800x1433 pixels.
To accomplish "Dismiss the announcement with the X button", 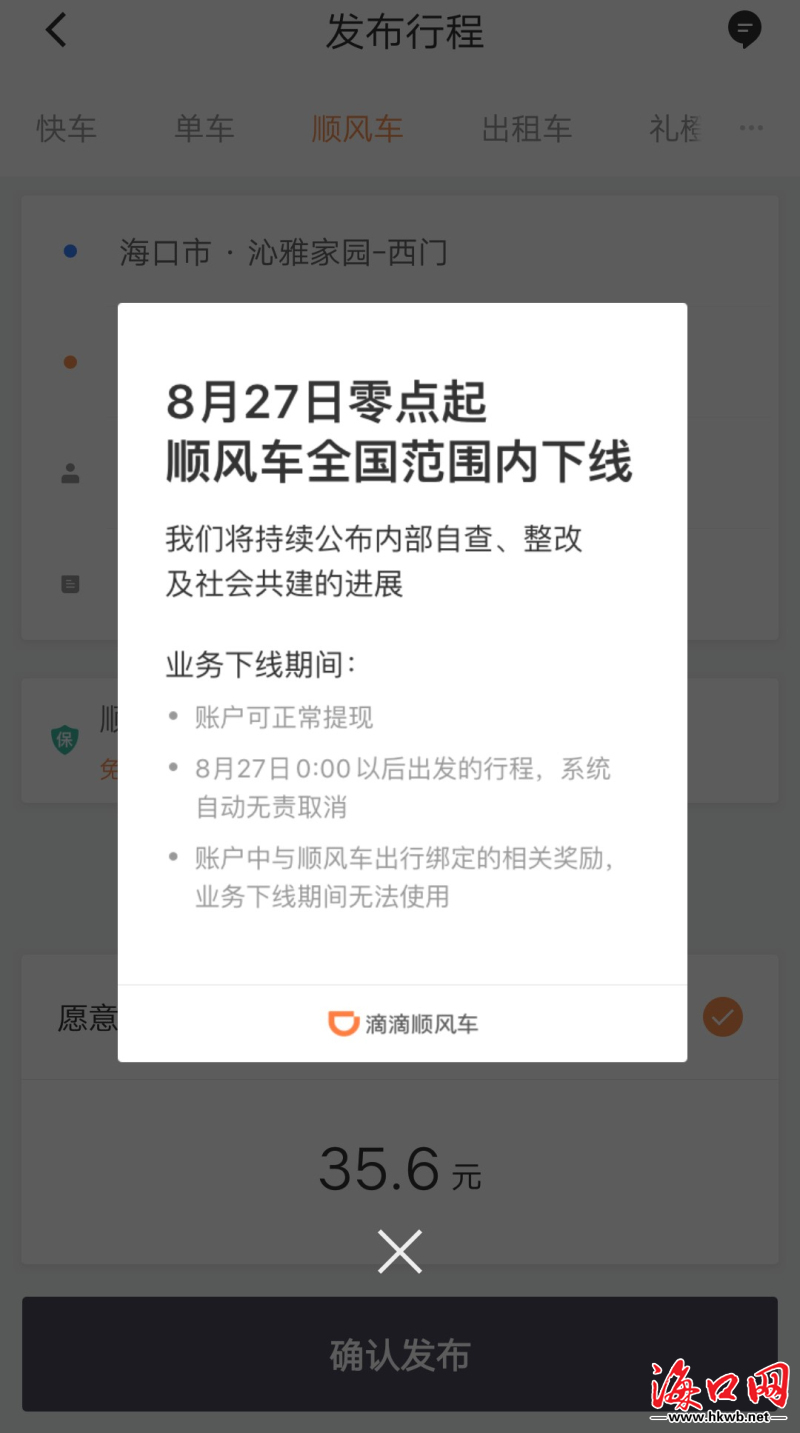I will coord(400,1251).
